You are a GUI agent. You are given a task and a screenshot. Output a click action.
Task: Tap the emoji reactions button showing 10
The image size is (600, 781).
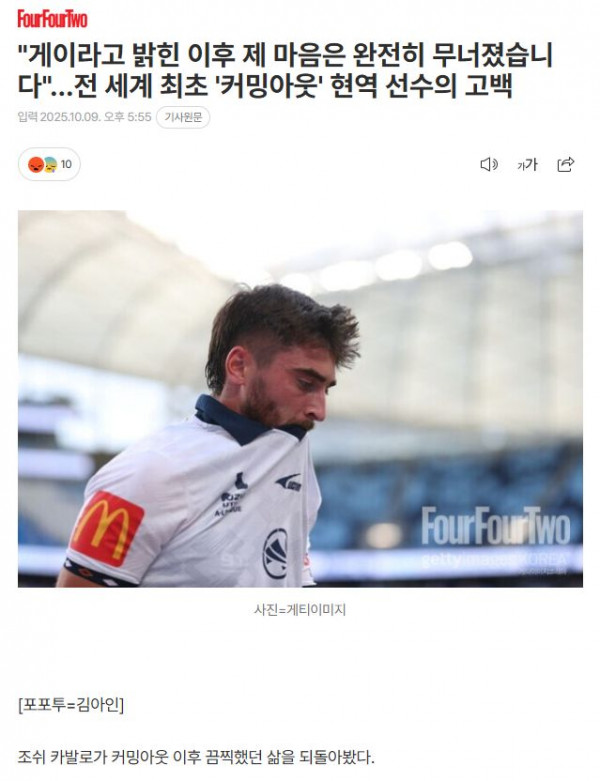pos(49,164)
